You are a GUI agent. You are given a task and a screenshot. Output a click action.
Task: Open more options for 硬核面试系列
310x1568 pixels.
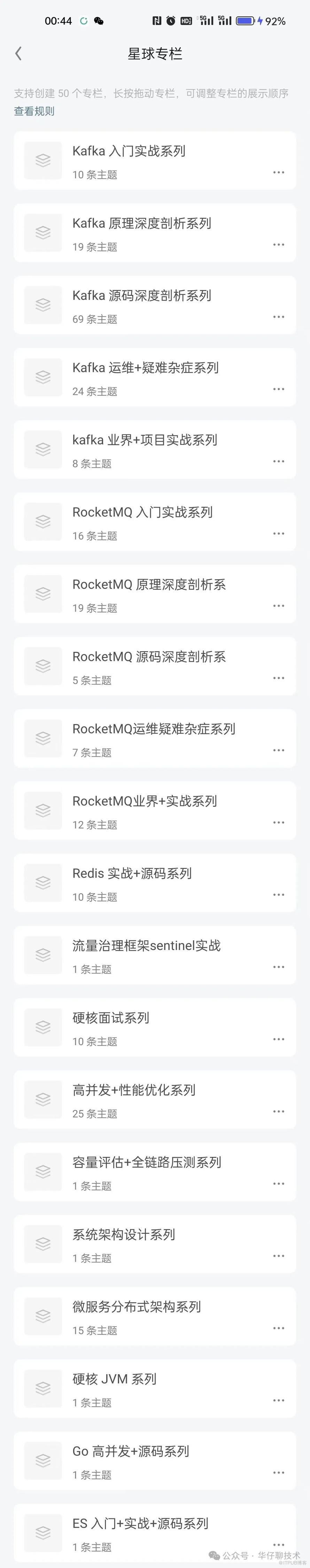pos(279,1039)
